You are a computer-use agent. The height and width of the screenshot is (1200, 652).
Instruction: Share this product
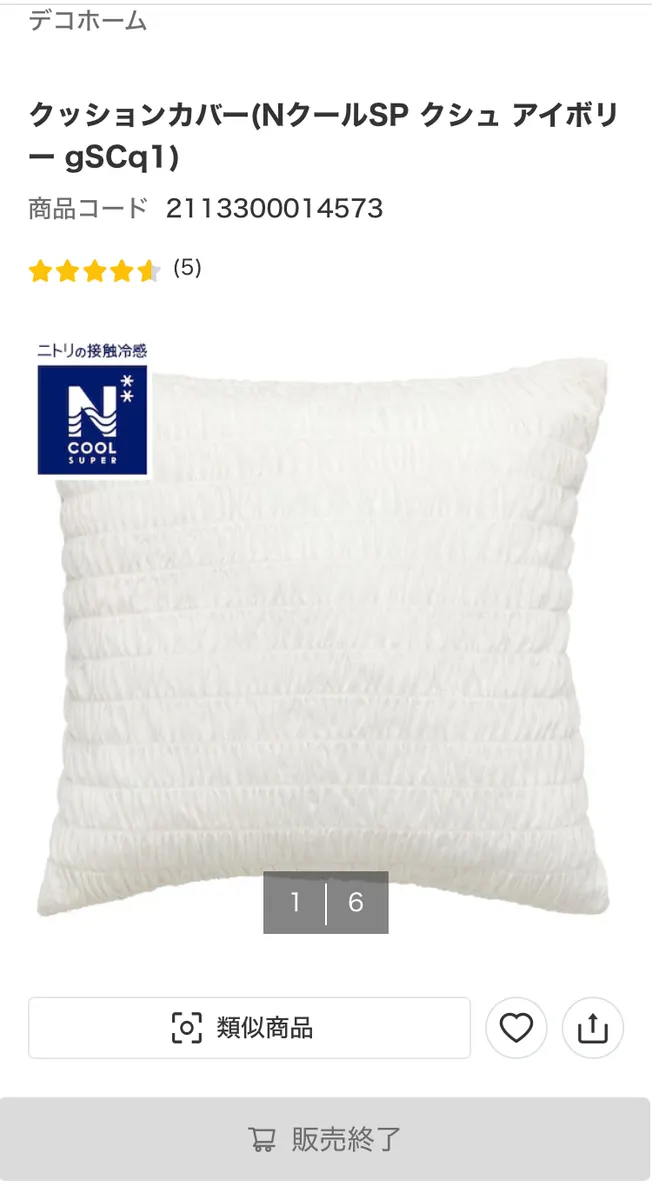click(x=593, y=1028)
